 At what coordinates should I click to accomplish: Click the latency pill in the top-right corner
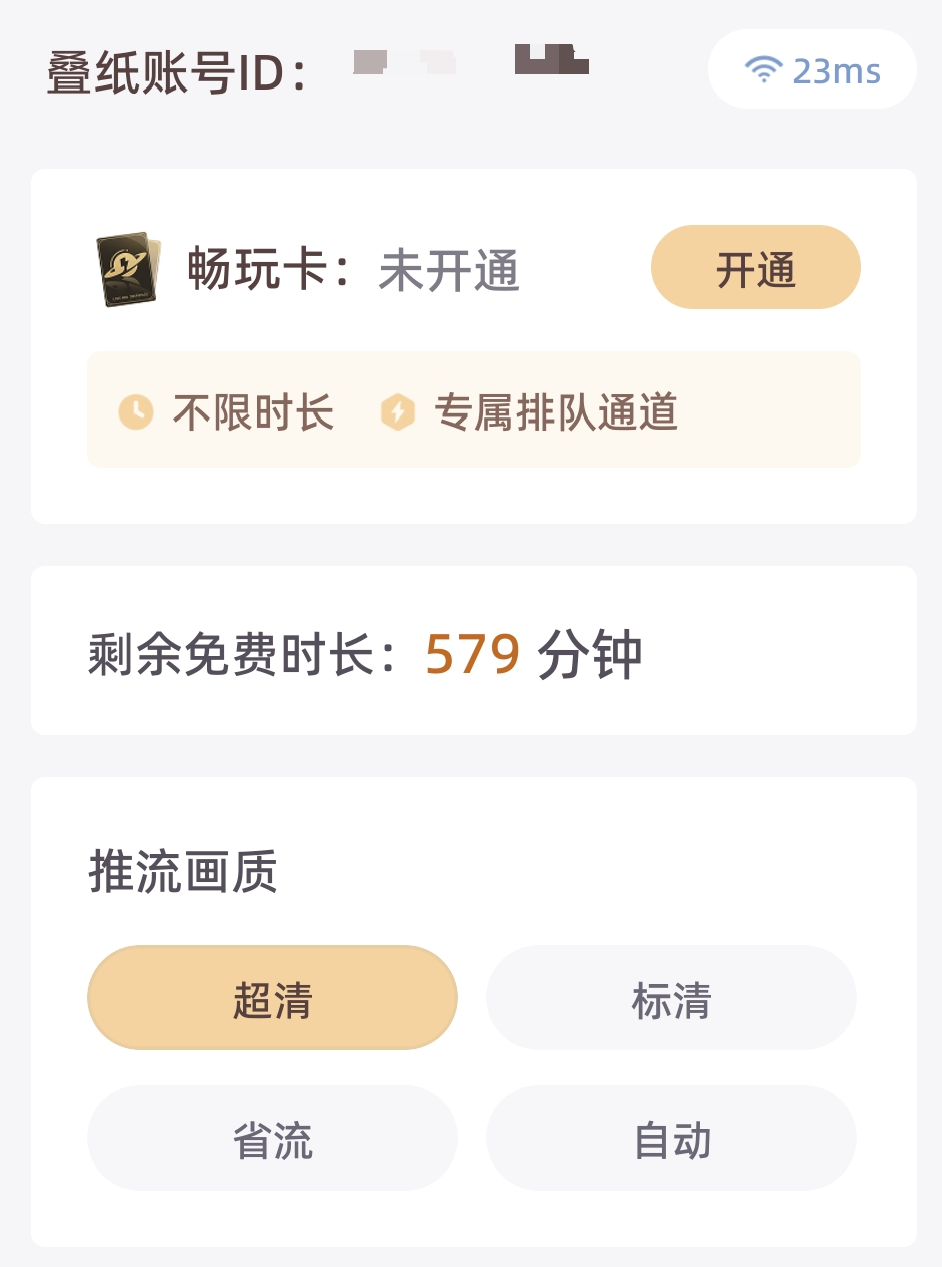click(x=812, y=69)
